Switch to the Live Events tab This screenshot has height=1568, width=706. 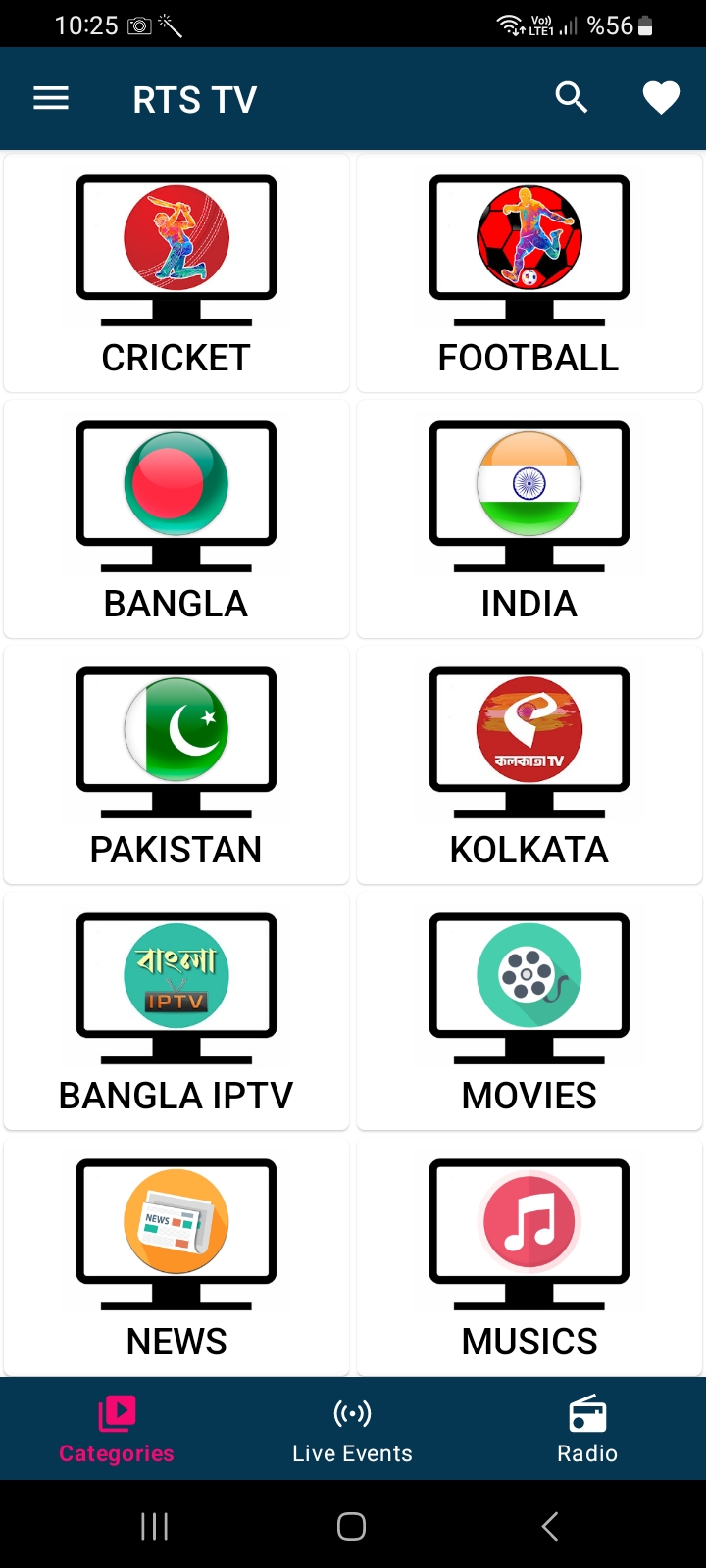[353, 1429]
